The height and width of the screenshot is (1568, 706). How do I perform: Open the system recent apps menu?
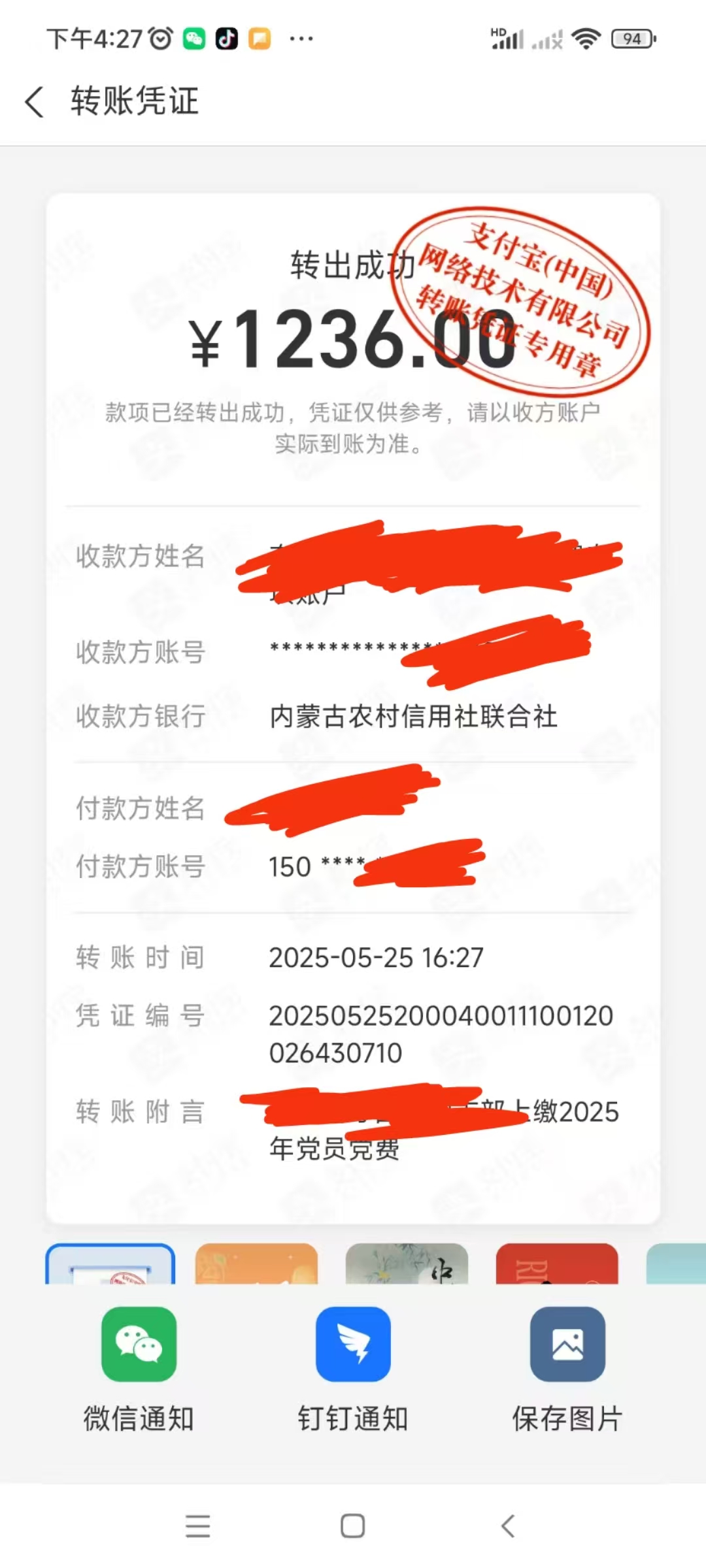(197, 1526)
